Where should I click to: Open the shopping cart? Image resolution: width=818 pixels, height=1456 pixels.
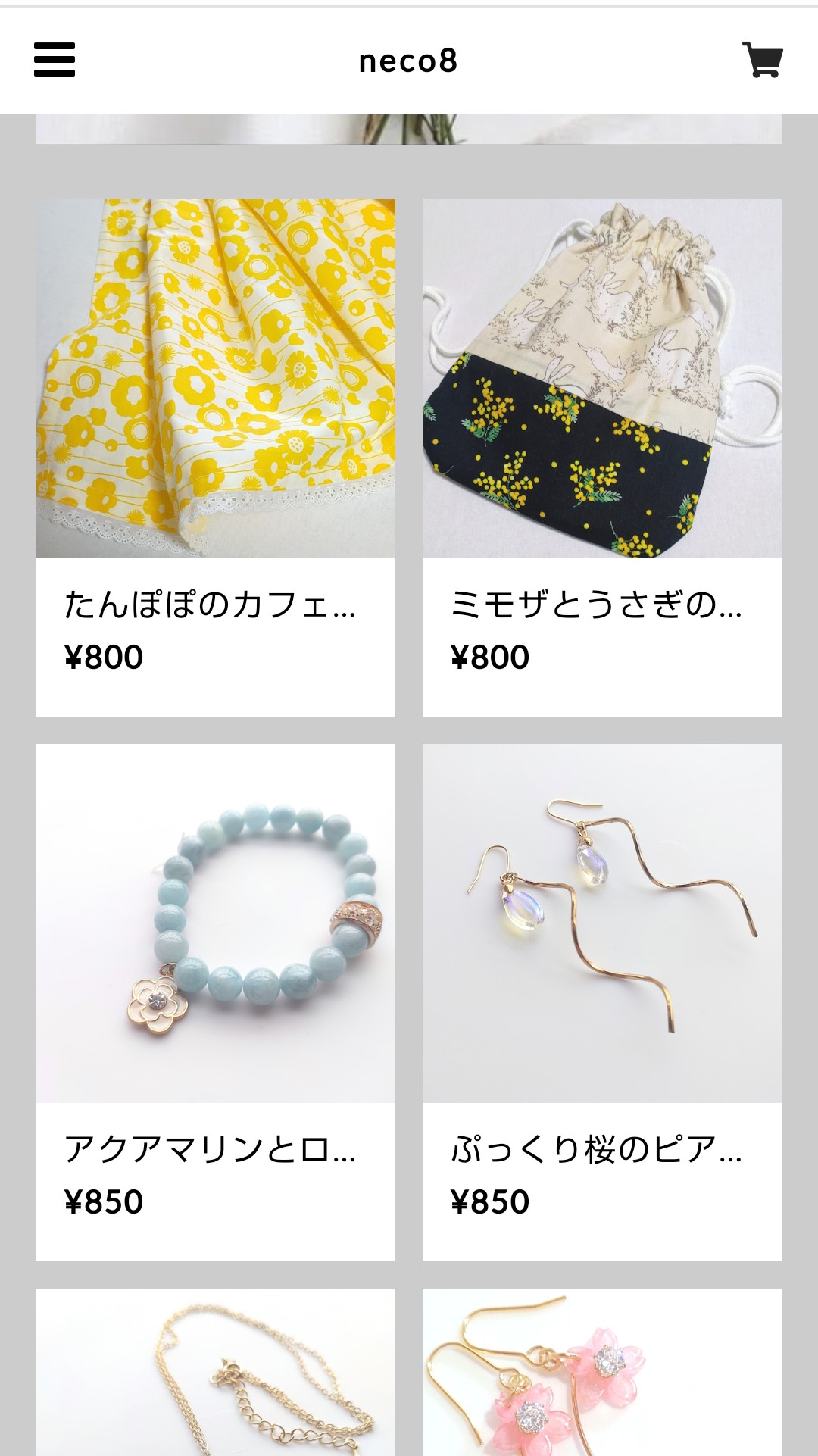pyautogui.click(x=762, y=60)
